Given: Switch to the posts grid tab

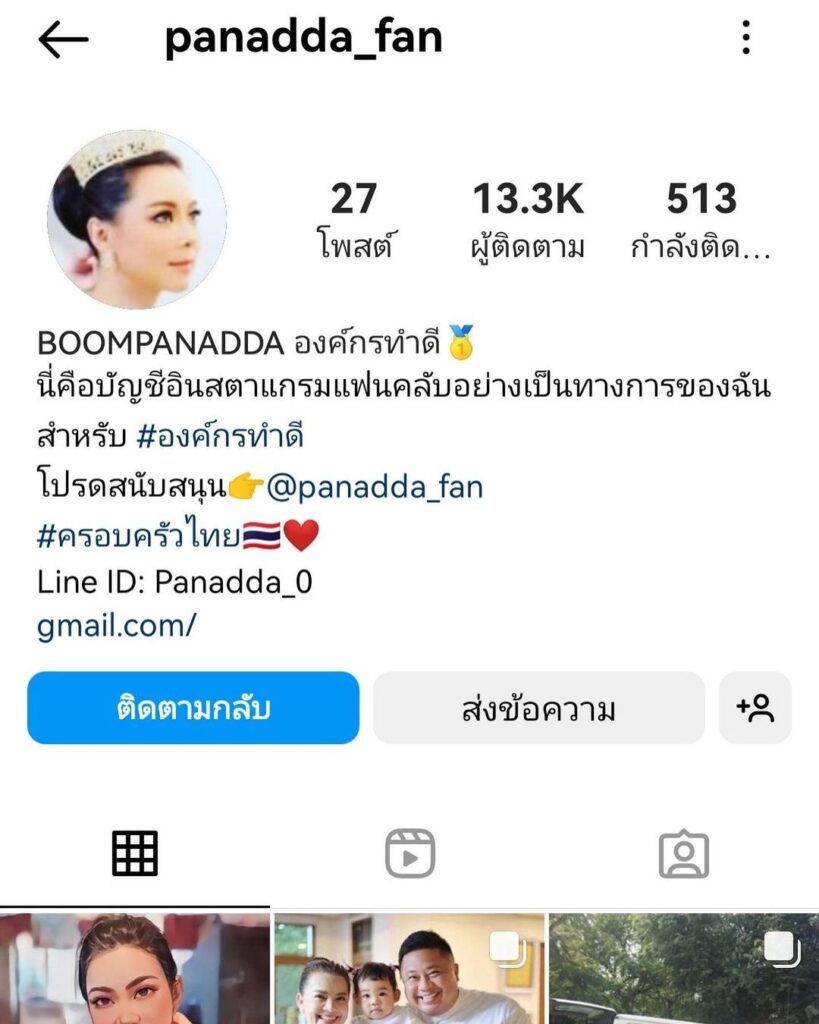Looking at the screenshot, I should [x=135, y=854].
